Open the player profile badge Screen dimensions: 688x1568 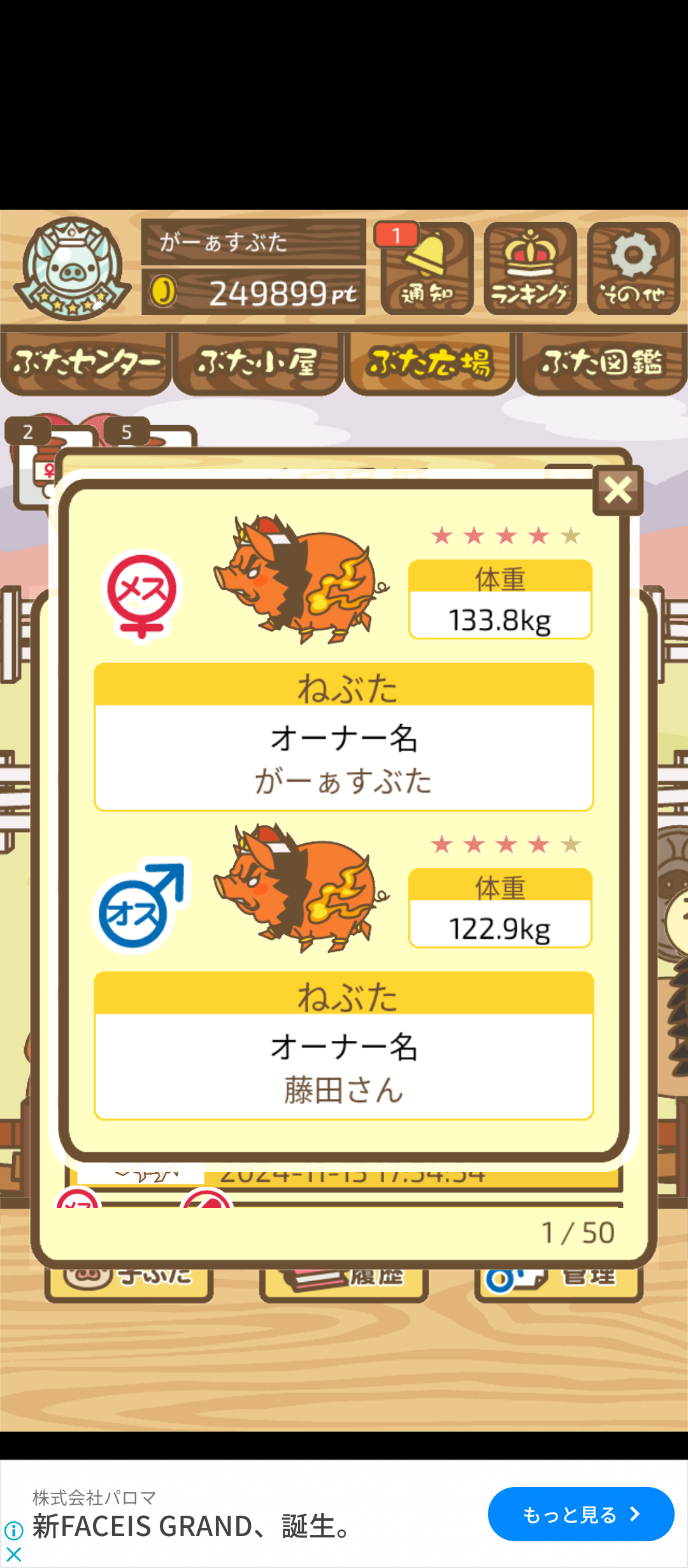[x=72, y=268]
